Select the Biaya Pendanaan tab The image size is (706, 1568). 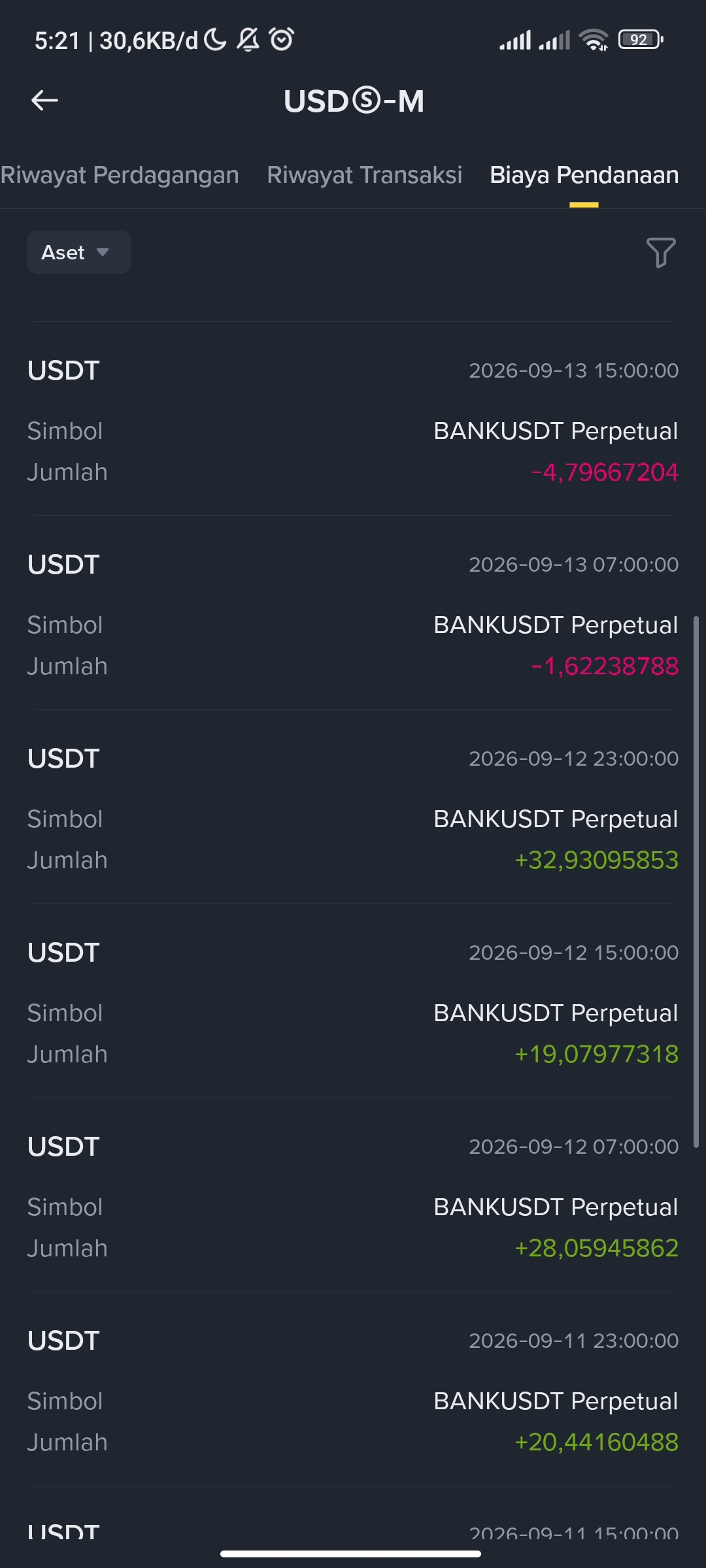(x=584, y=175)
